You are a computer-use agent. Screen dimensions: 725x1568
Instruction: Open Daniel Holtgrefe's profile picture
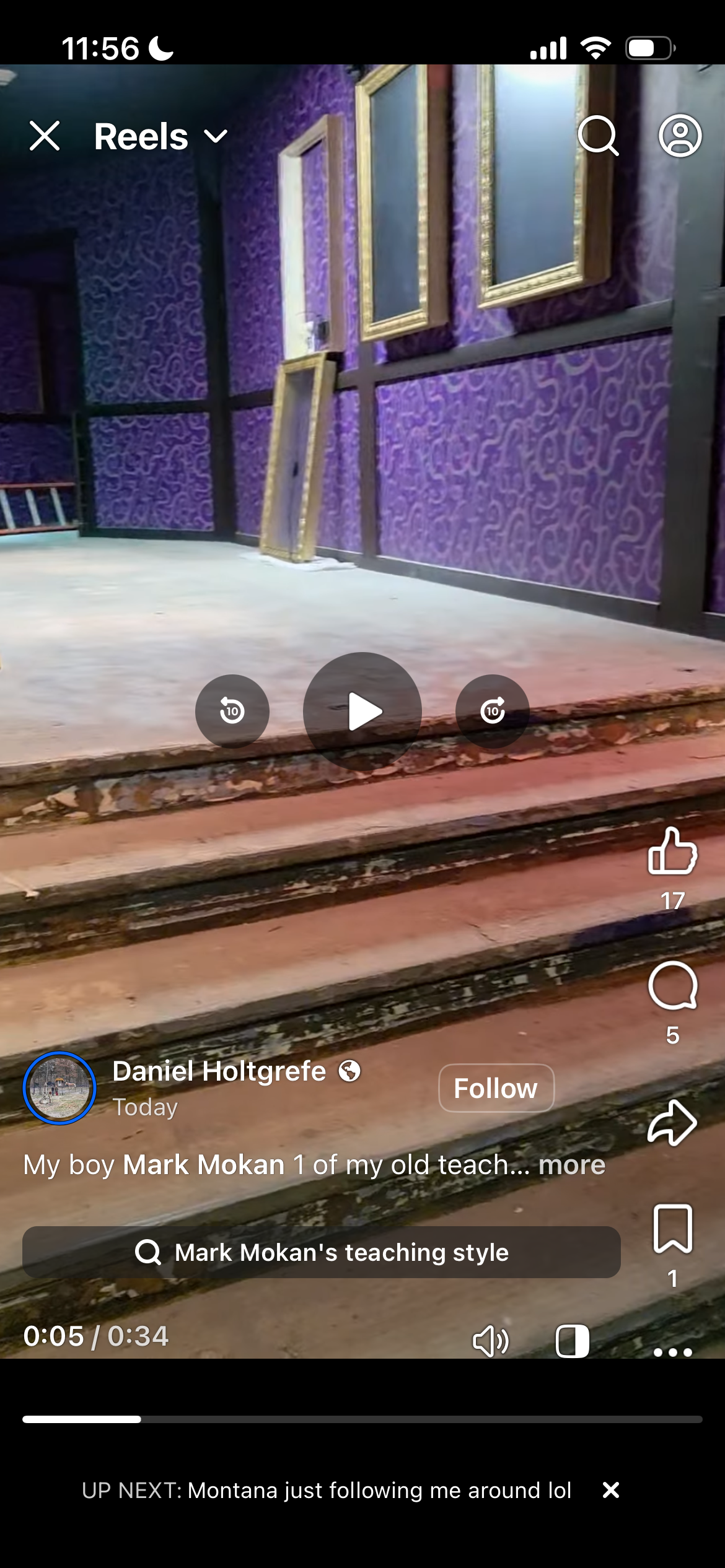point(59,1088)
